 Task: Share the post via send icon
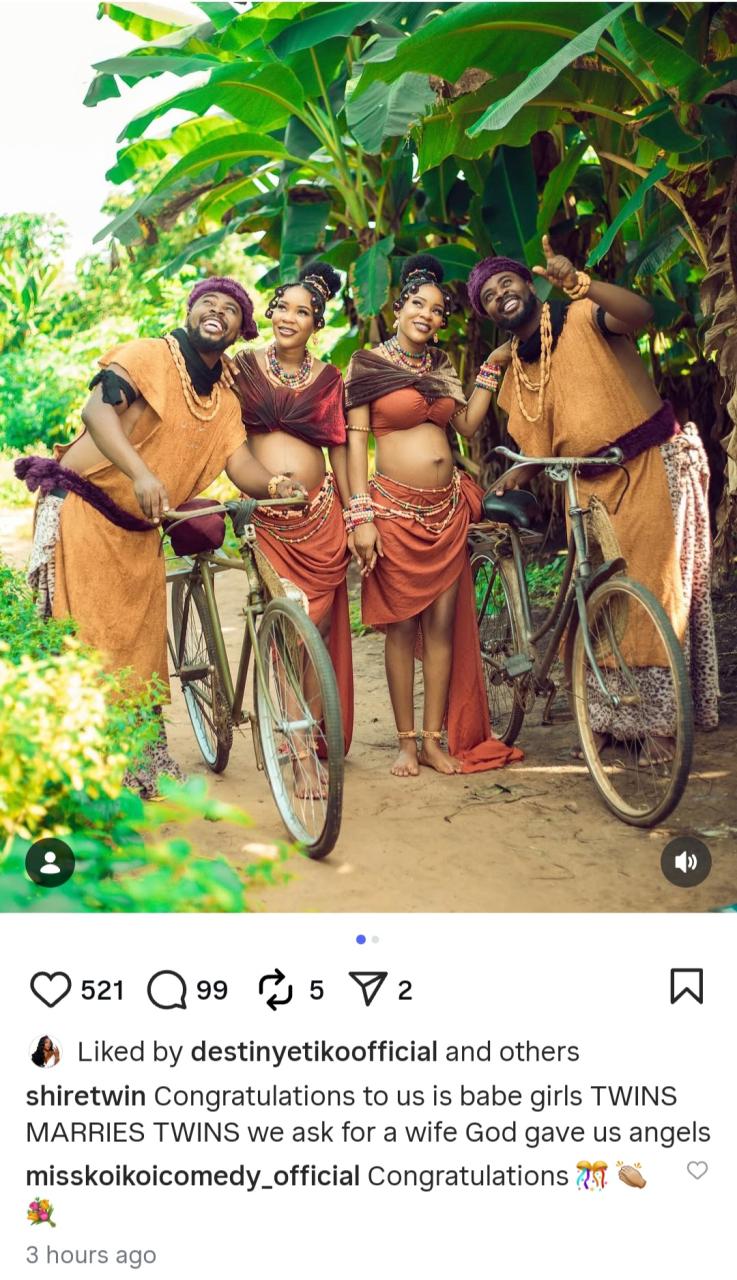pyautogui.click(x=367, y=989)
